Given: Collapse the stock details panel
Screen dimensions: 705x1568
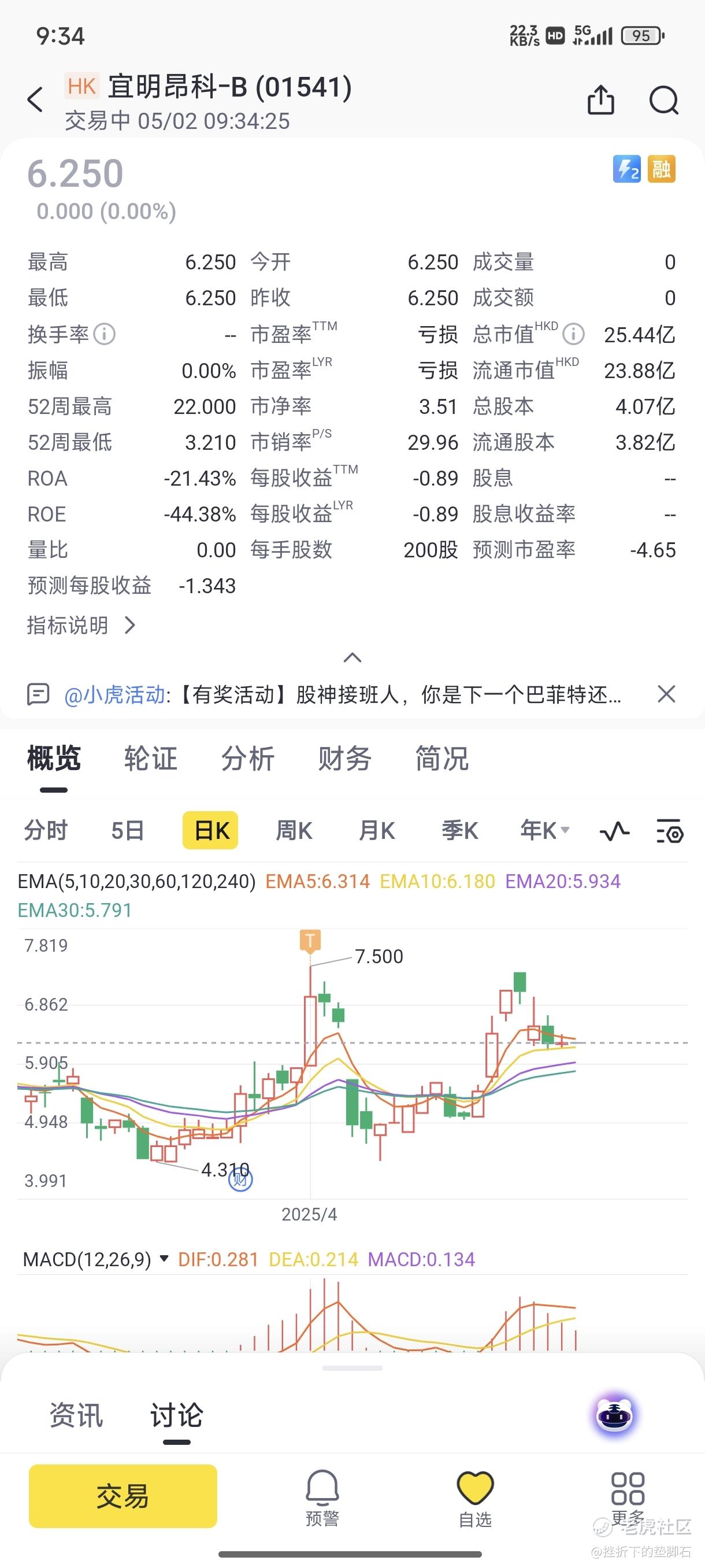Looking at the screenshot, I should coord(352,657).
